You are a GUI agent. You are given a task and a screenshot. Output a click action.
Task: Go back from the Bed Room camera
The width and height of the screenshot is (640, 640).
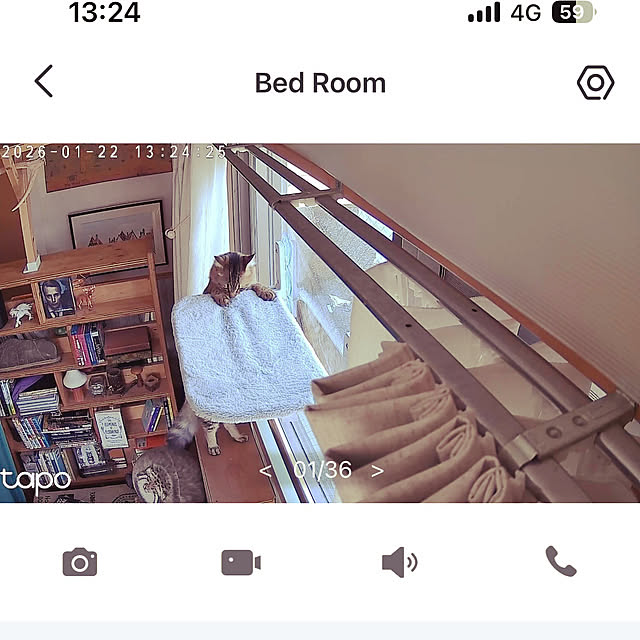tap(43, 82)
